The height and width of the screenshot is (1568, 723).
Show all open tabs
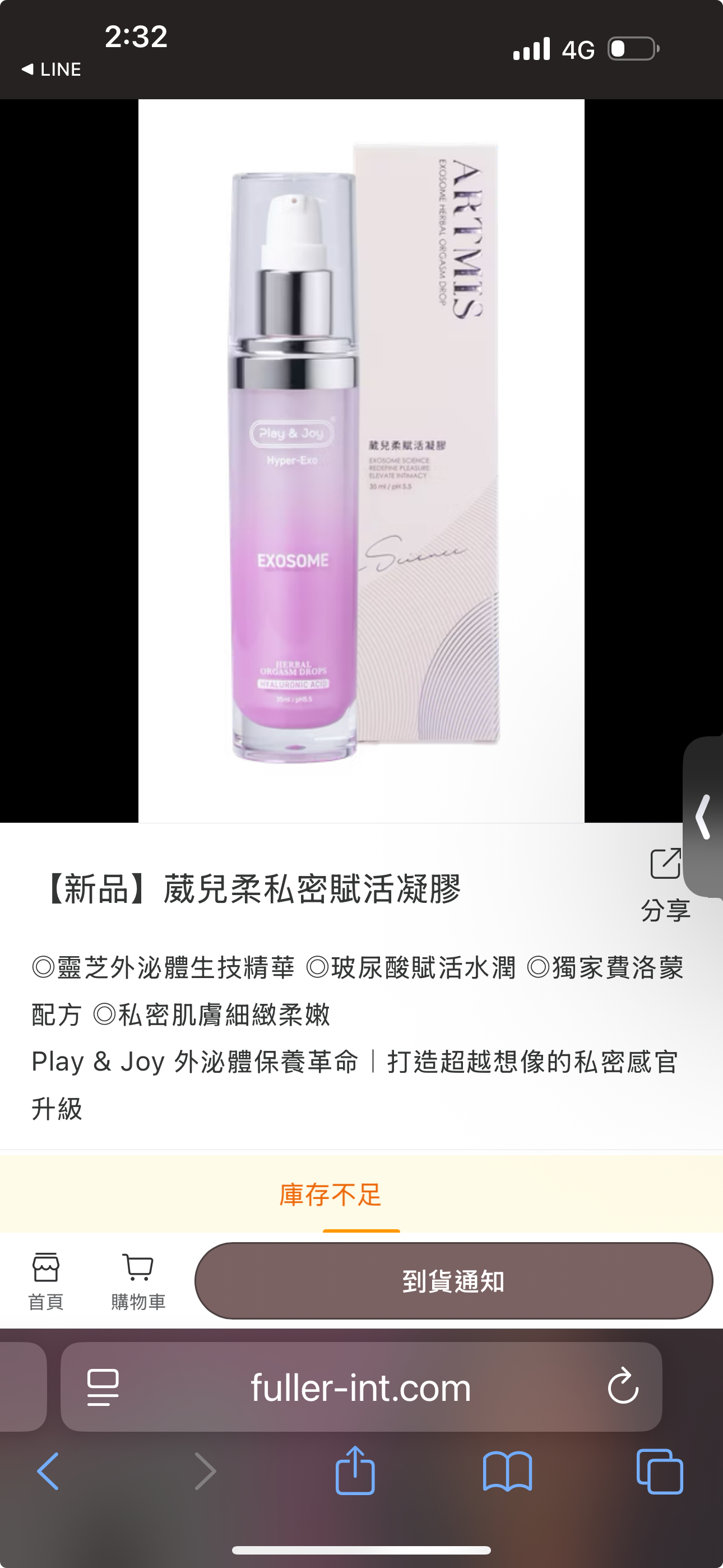[659, 1471]
